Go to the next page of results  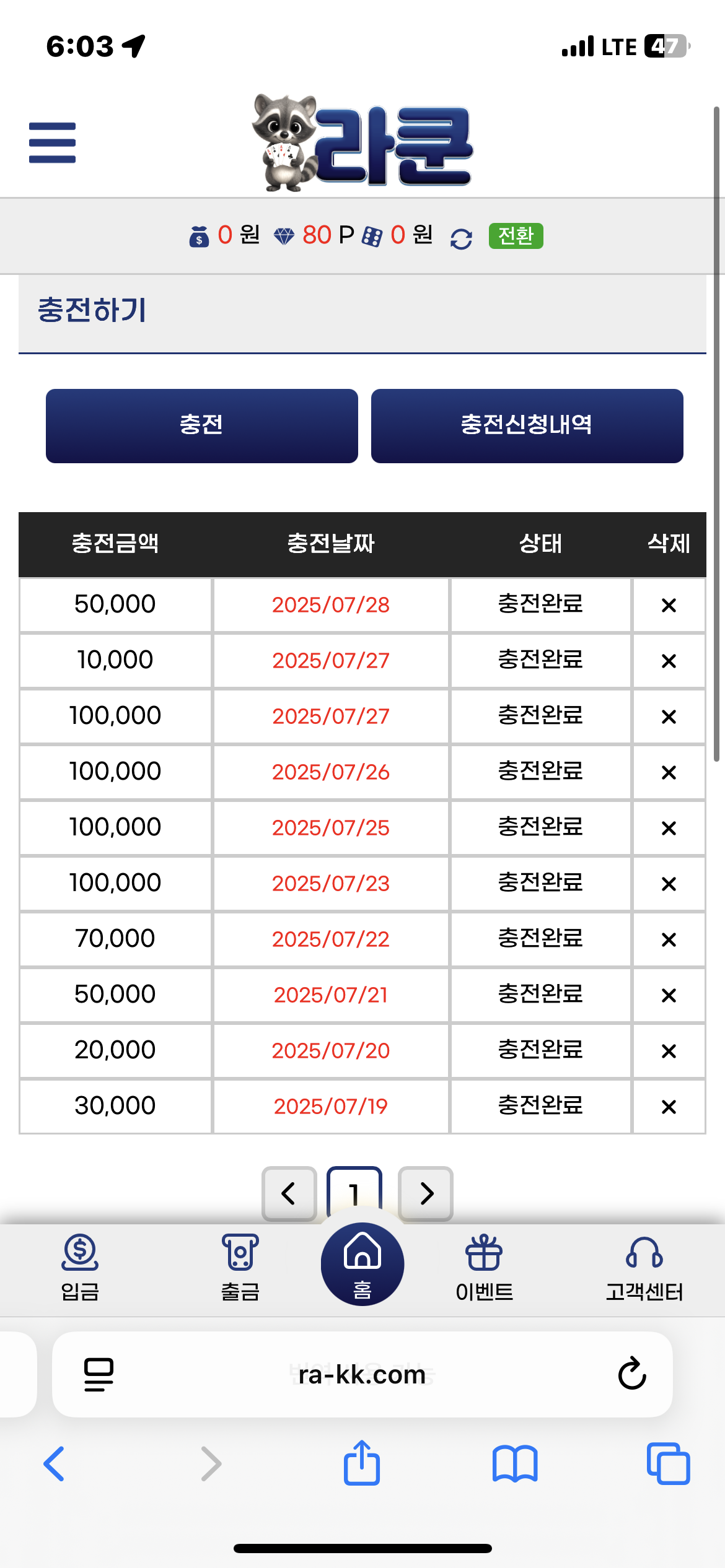(426, 1193)
